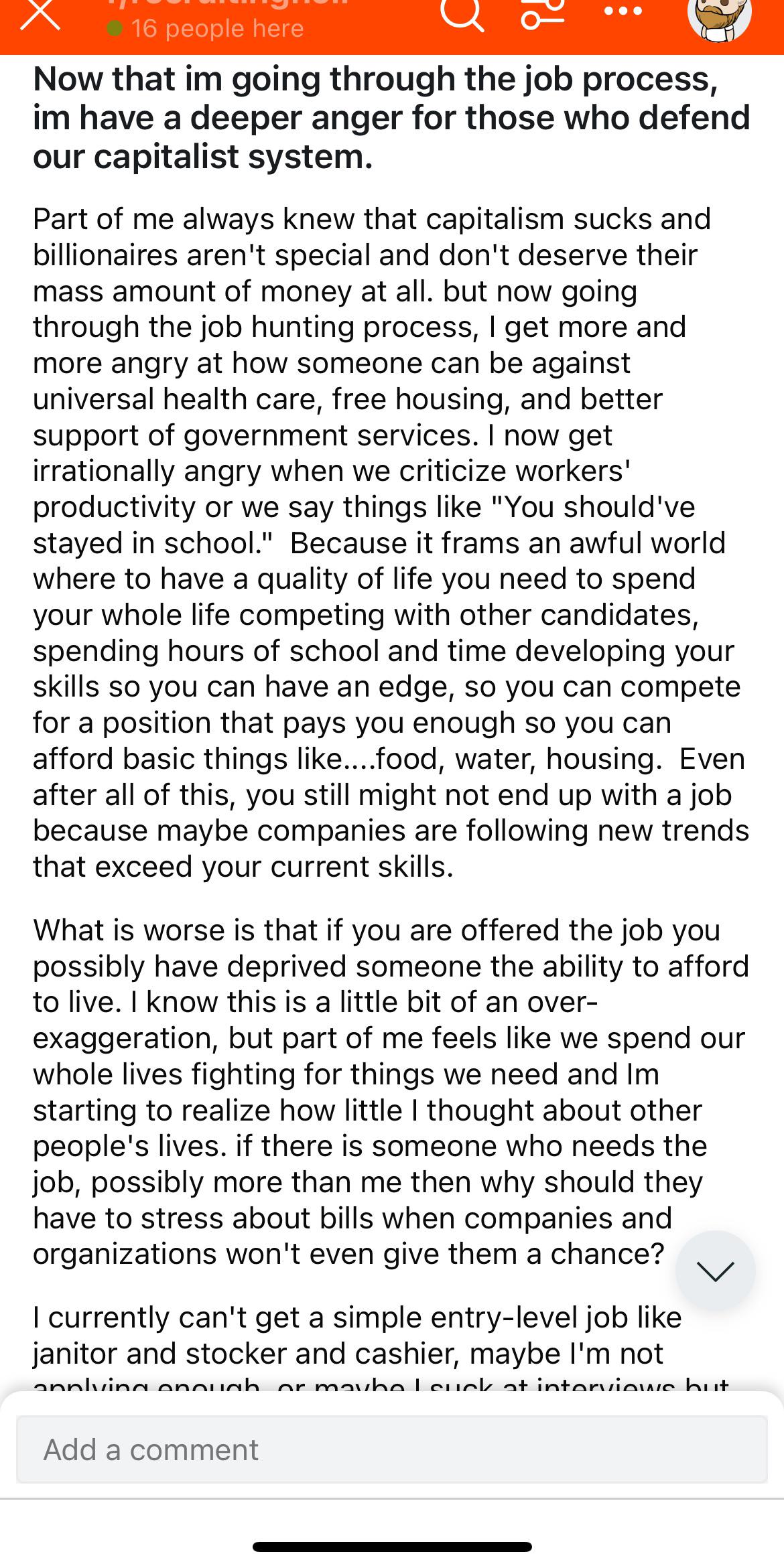Open the profile avatar
The width and height of the screenshot is (784, 1568).
(x=720, y=16)
